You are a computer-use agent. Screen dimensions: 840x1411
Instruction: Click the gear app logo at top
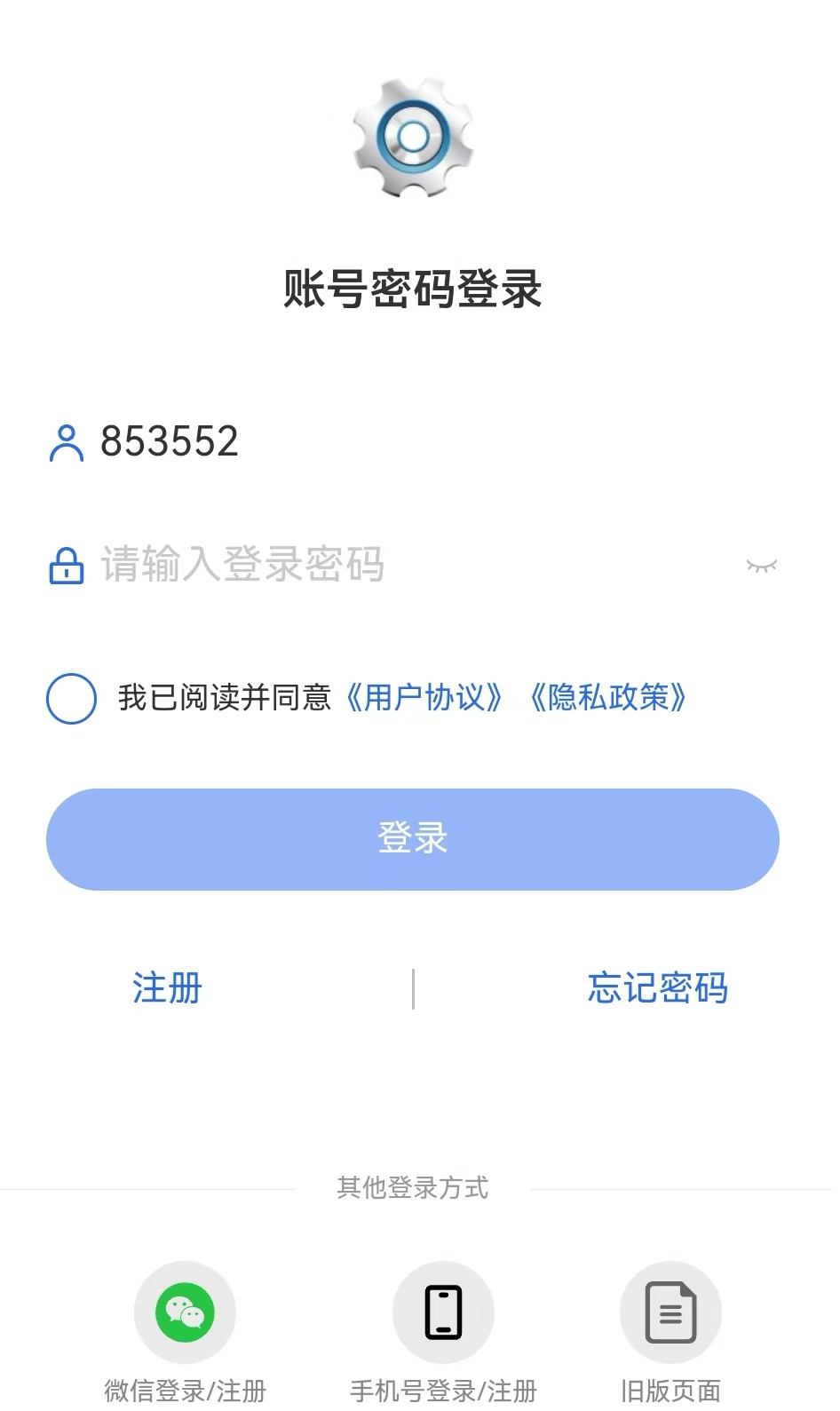(x=414, y=138)
